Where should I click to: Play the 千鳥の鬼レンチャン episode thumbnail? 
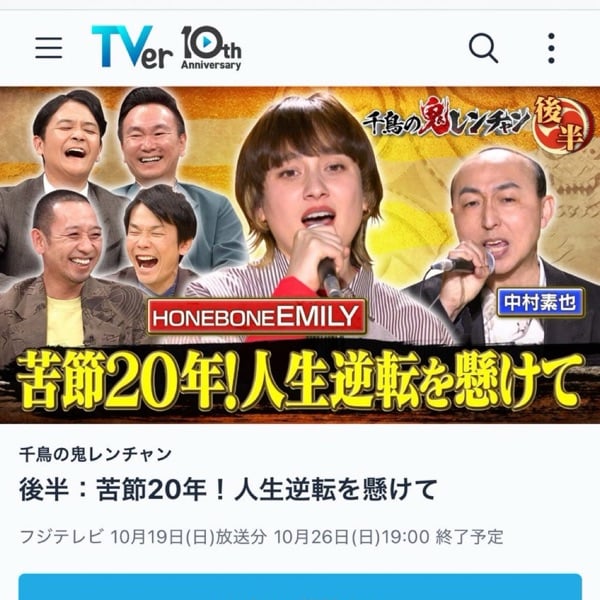[x=300, y=255]
